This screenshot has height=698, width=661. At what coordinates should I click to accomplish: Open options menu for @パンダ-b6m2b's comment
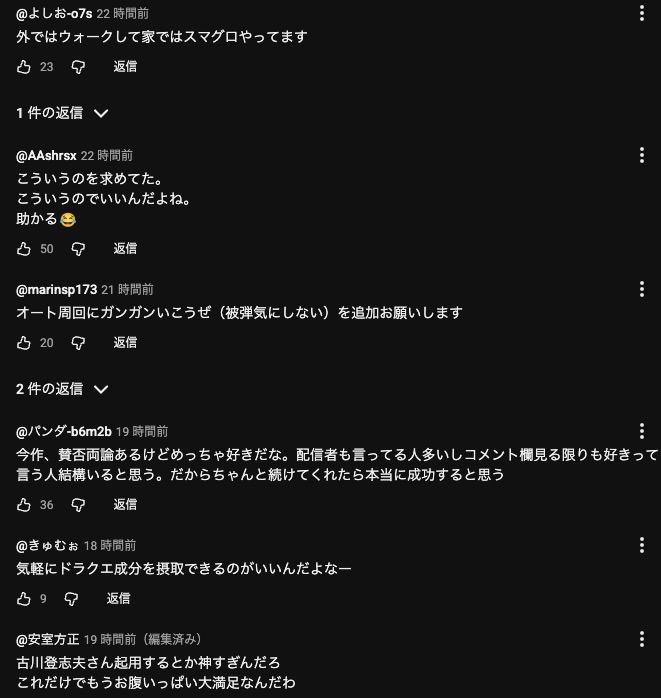click(x=642, y=431)
